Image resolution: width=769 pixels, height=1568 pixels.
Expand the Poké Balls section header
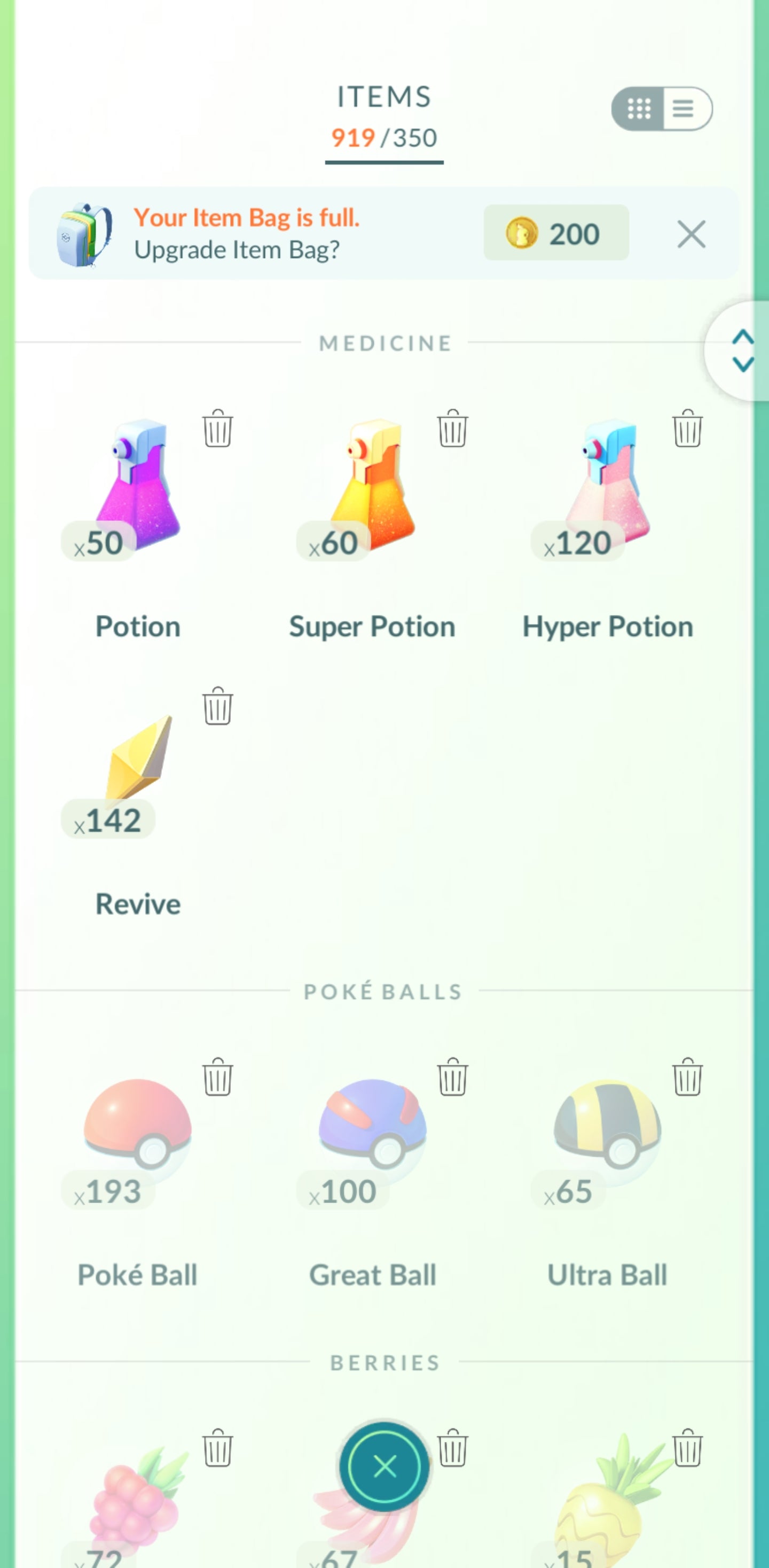(x=383, y=992)
